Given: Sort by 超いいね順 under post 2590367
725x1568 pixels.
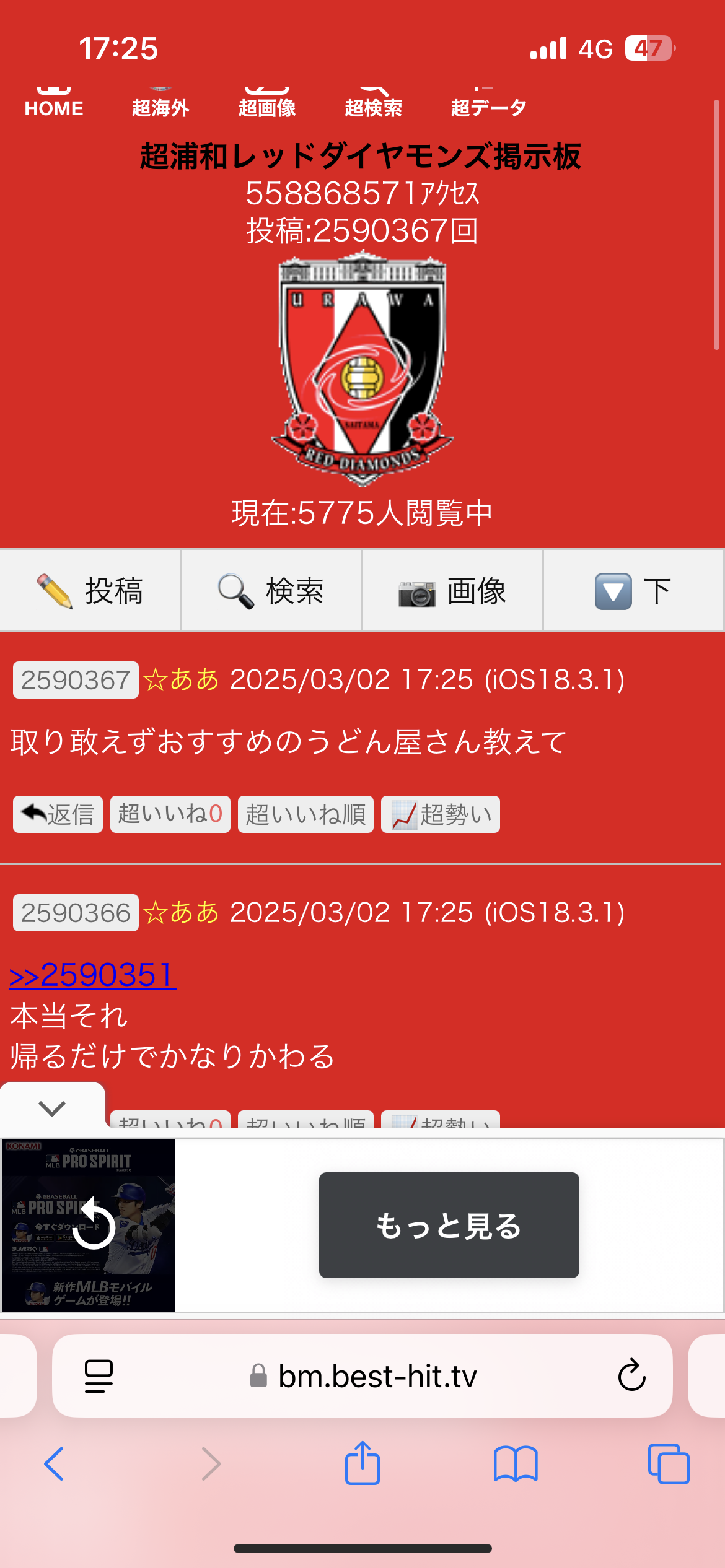Looking at the screenshot, I should coord(305,814).
